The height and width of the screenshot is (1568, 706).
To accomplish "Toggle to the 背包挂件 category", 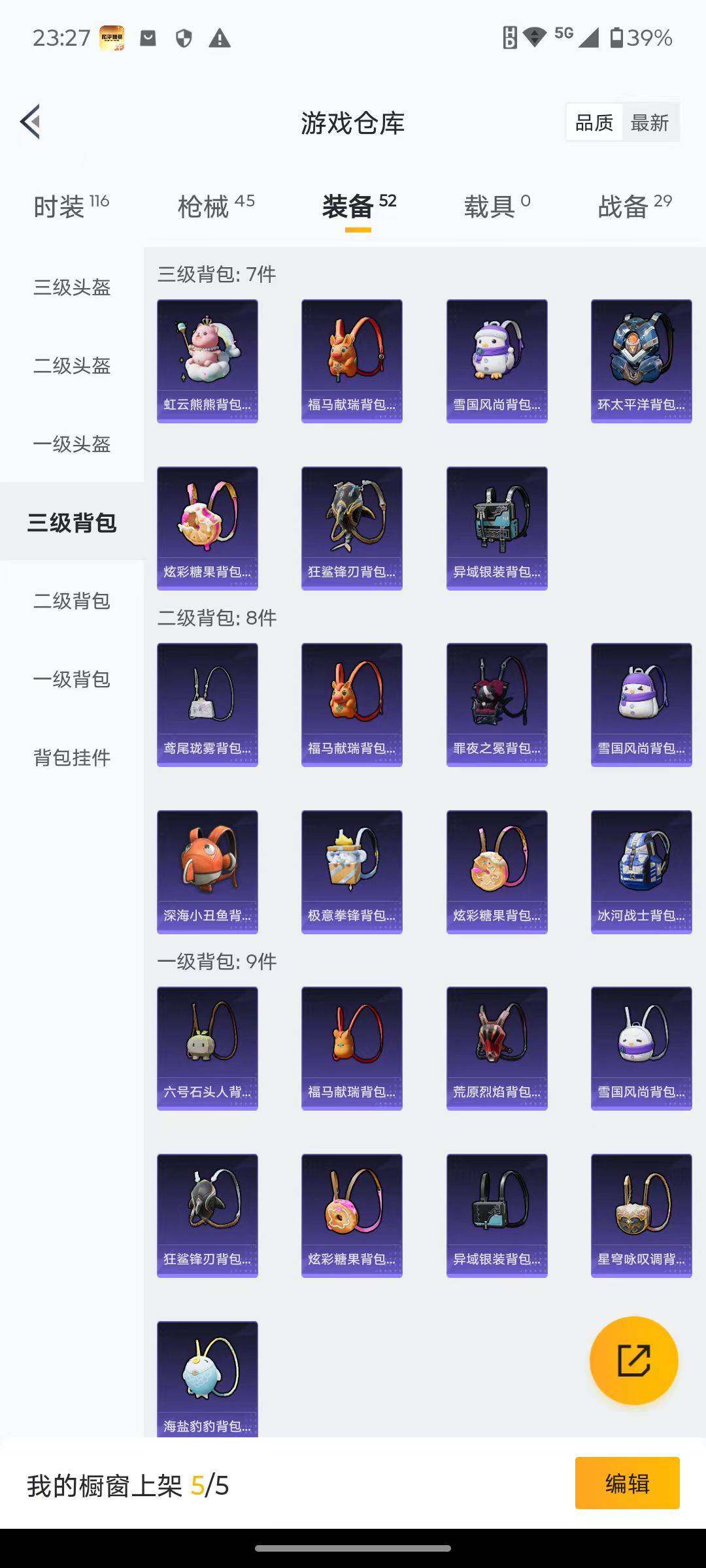I will [72, 759].
